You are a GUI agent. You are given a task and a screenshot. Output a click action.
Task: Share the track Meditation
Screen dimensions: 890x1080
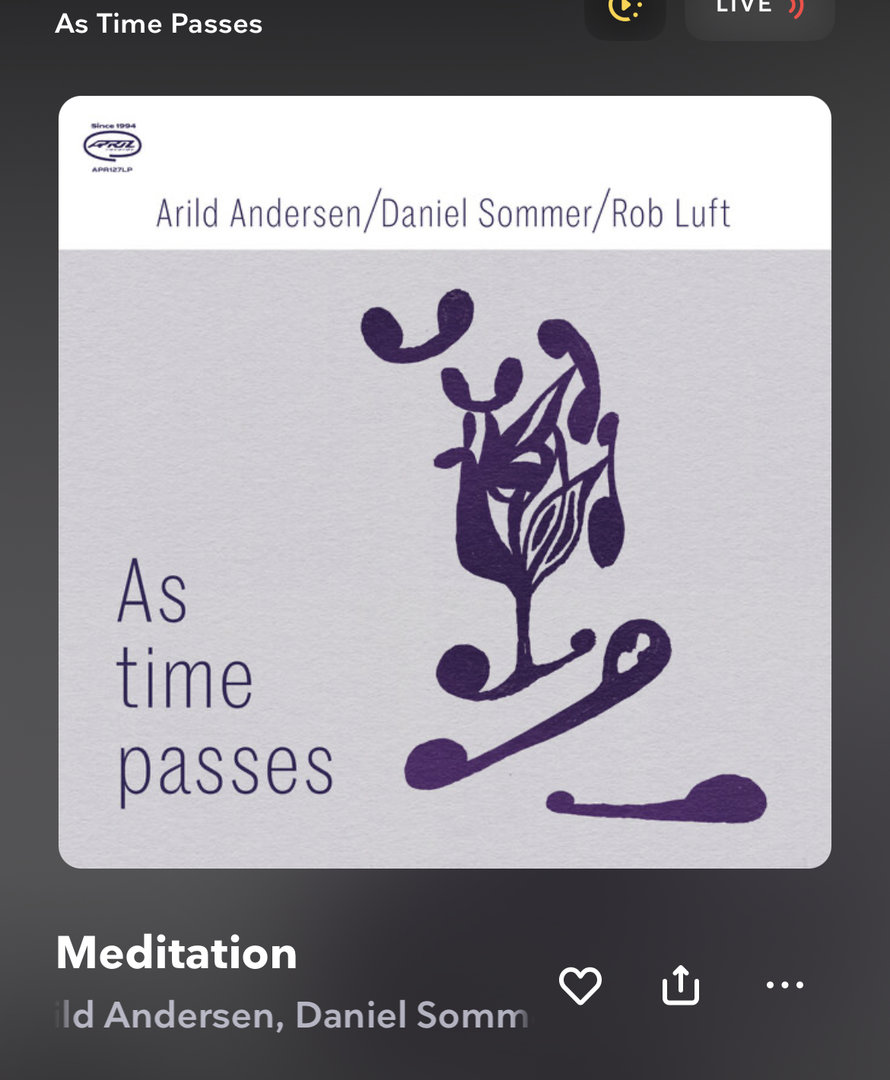point(681,986)
